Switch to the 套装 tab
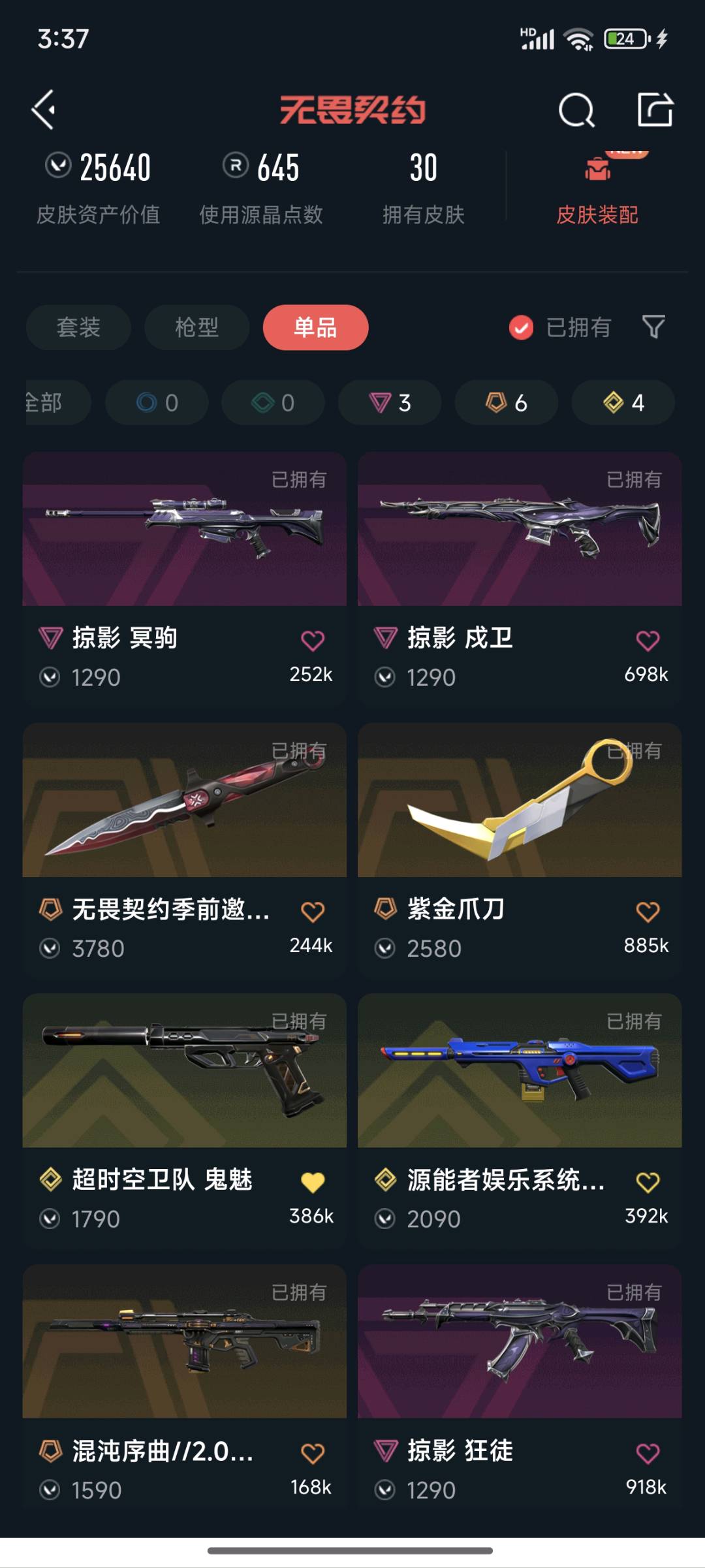Image resolution: width=705 pixels, height=1568 pixels. tap(78, 327)
